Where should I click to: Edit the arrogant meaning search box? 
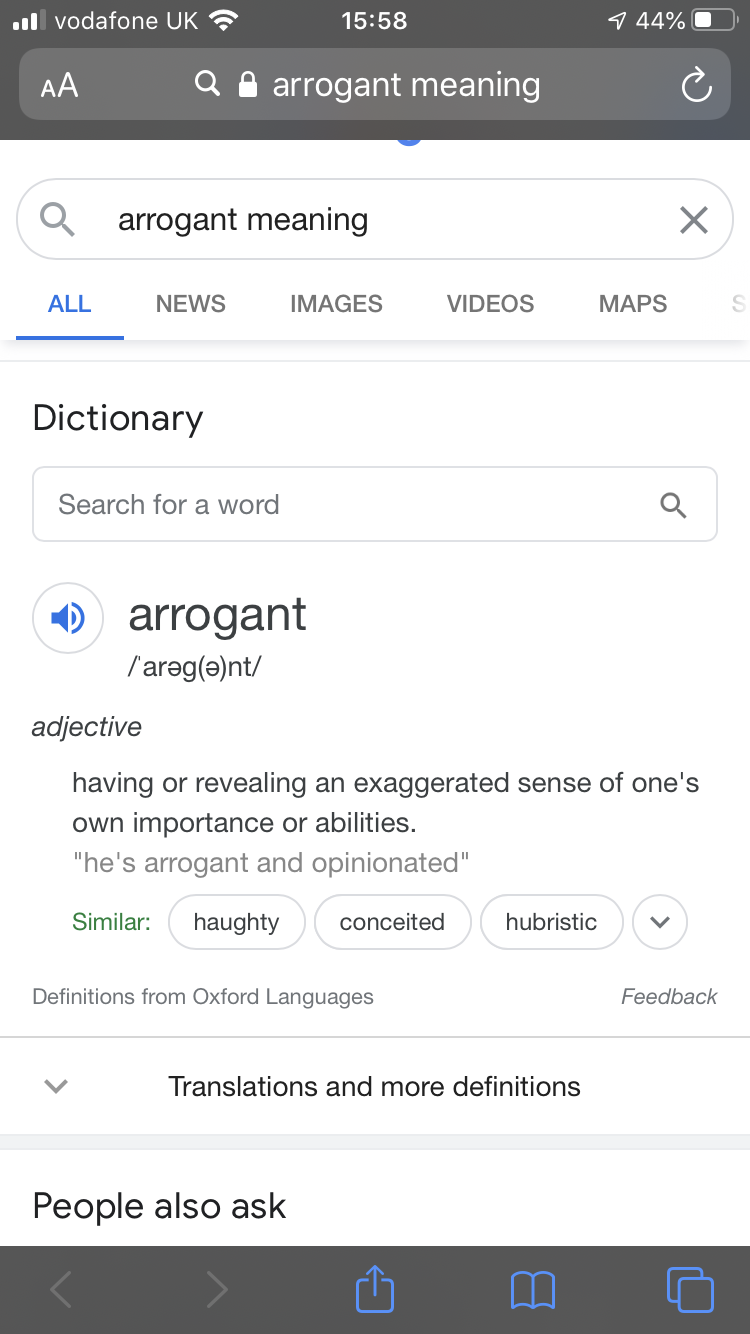[x=375, y=219]
